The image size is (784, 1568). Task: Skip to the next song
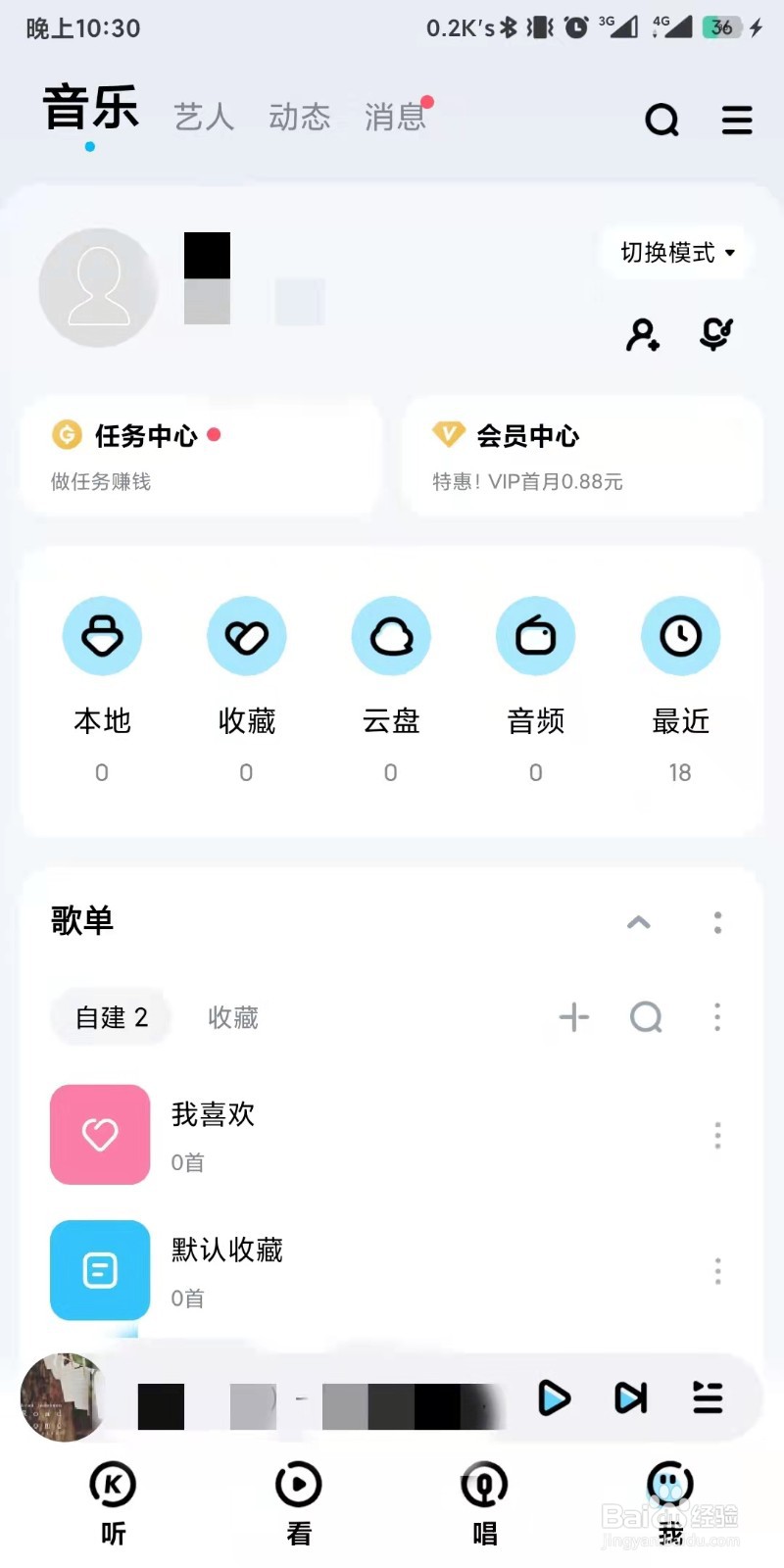[x=630, y=1397]
